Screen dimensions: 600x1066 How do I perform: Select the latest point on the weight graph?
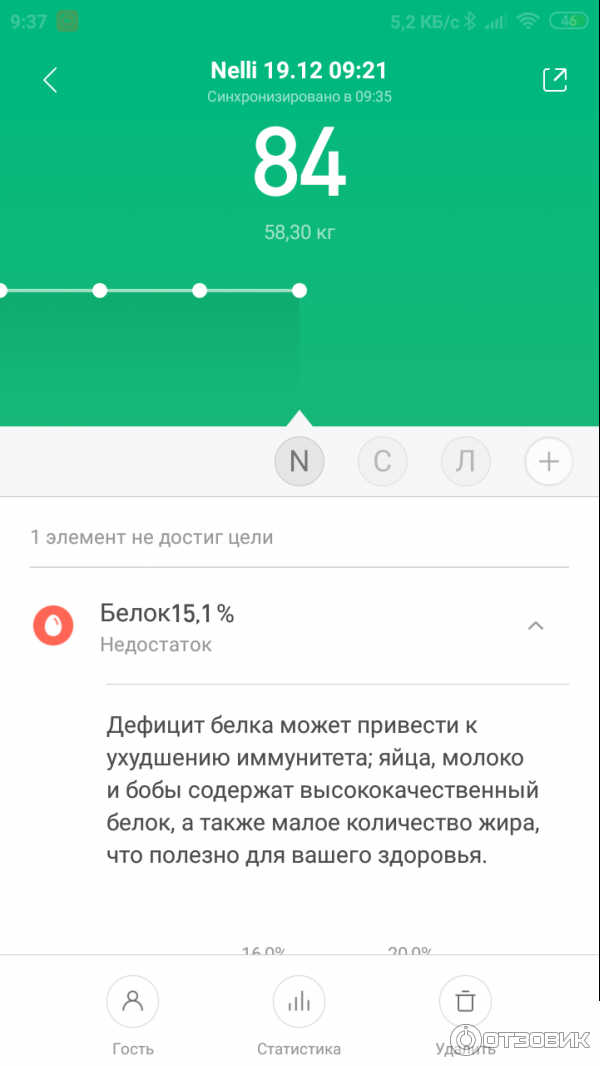coord(299,291)
